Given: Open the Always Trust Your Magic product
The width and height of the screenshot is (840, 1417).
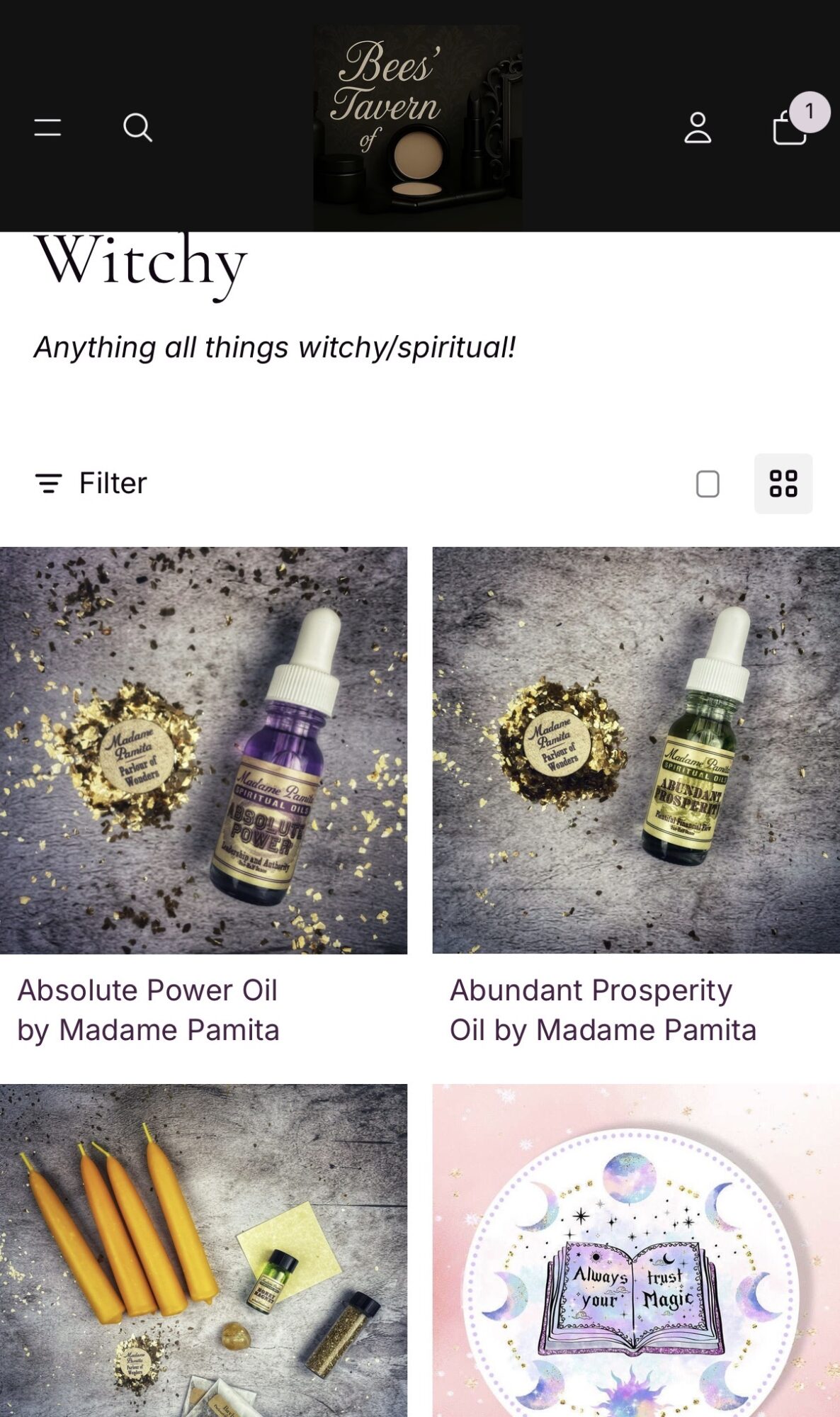Looking at the screenshot, I should 636,1251.
